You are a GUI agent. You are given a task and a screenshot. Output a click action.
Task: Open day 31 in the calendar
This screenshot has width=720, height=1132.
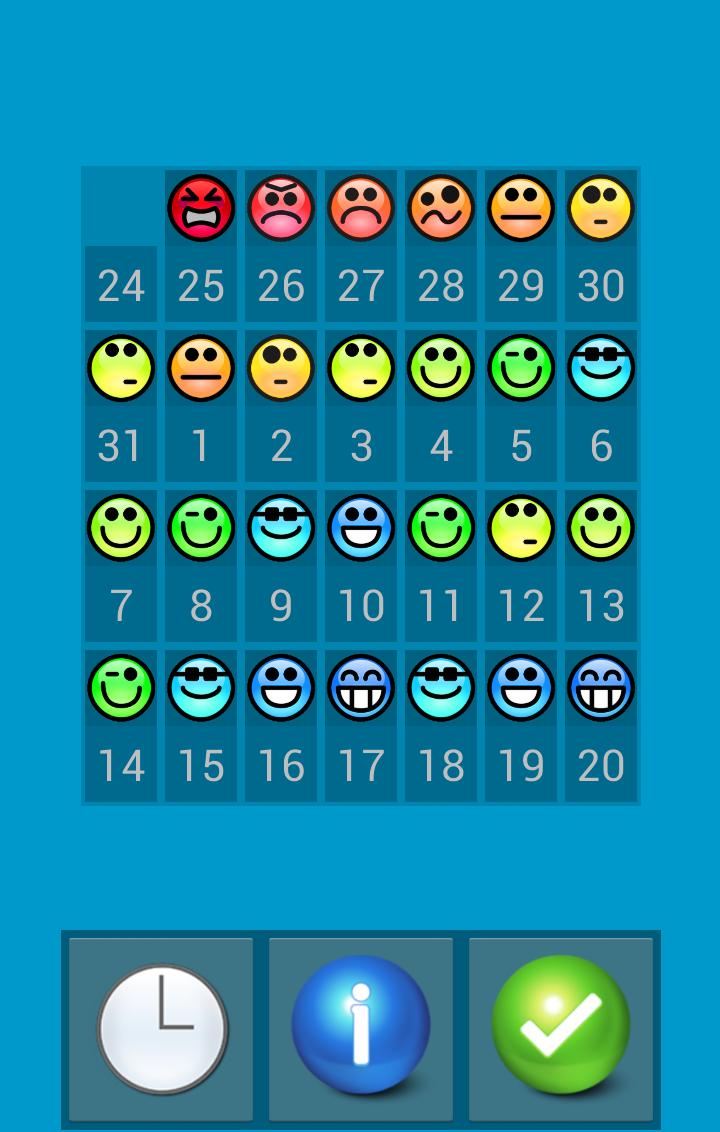click(121, 406)
